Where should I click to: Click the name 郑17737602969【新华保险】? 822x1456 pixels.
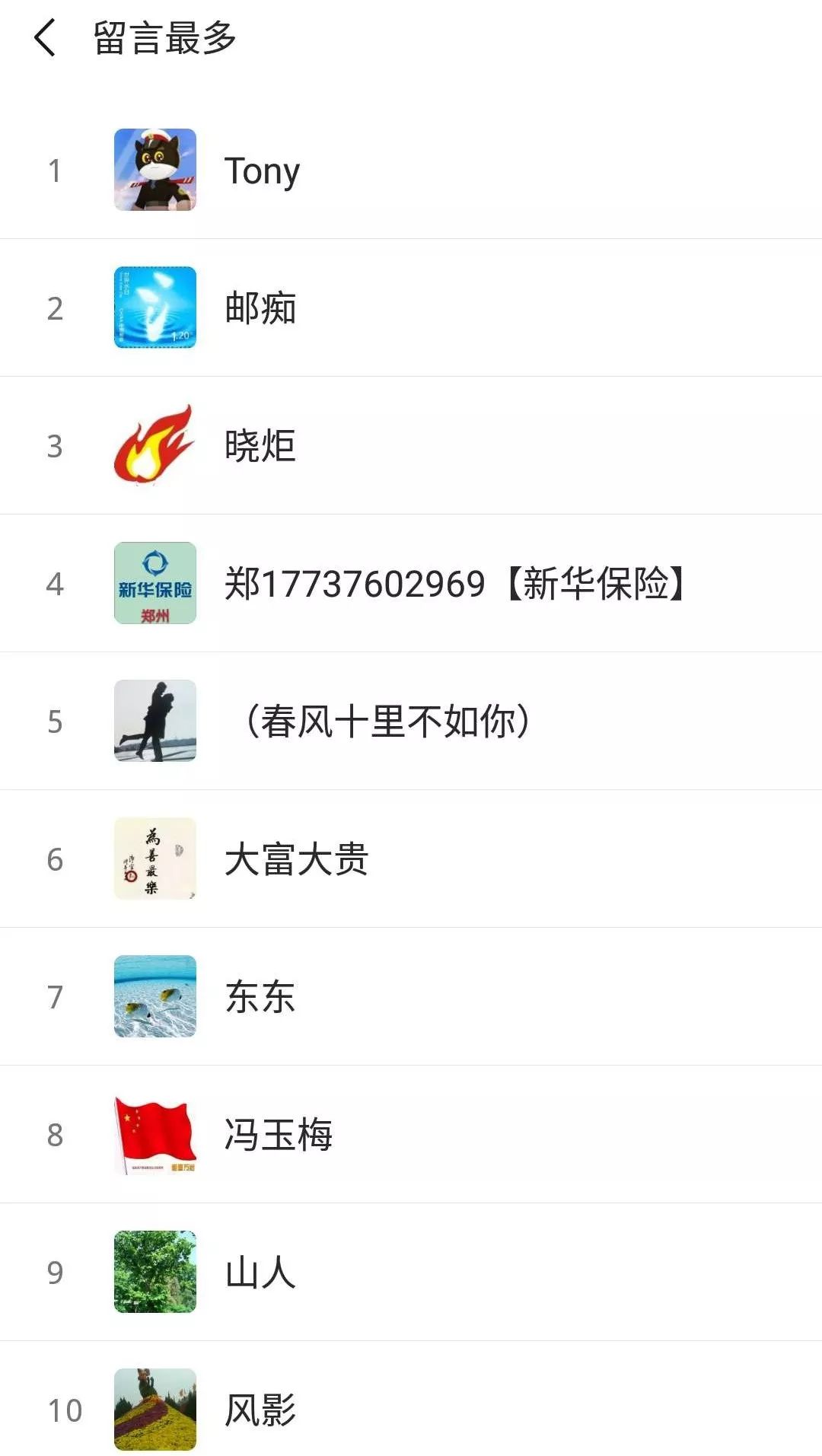click(457, 582)
